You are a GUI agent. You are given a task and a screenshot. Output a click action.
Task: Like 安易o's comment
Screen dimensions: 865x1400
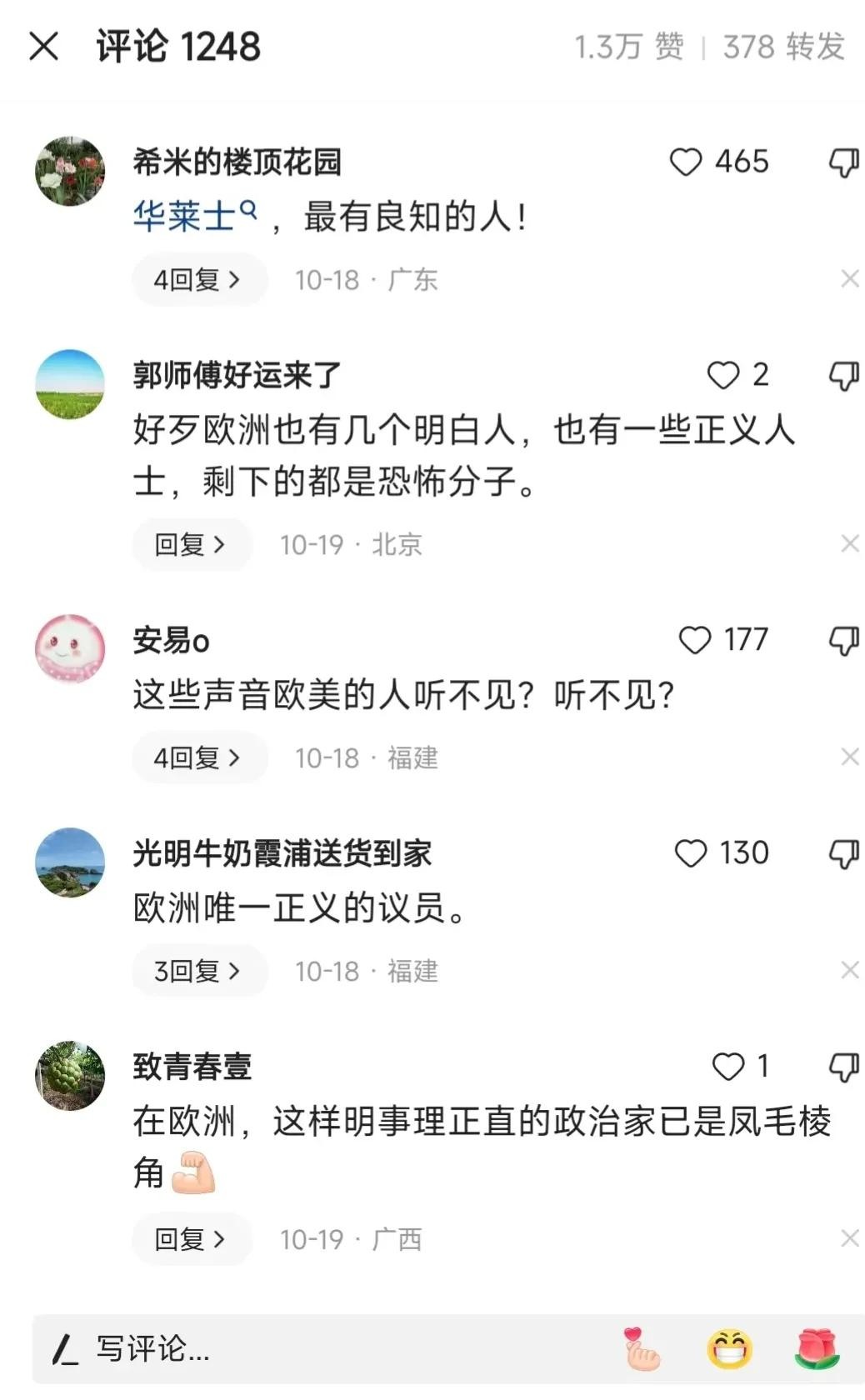pyautogui.click(x=694, y=641)
